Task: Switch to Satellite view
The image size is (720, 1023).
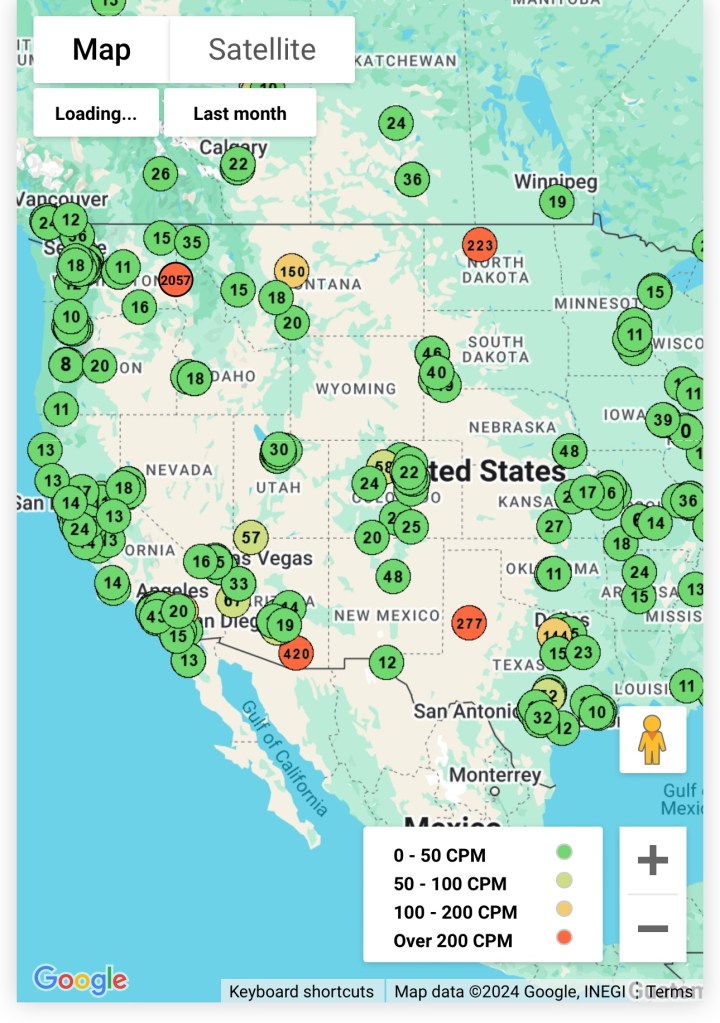Action: pos(262,50)
